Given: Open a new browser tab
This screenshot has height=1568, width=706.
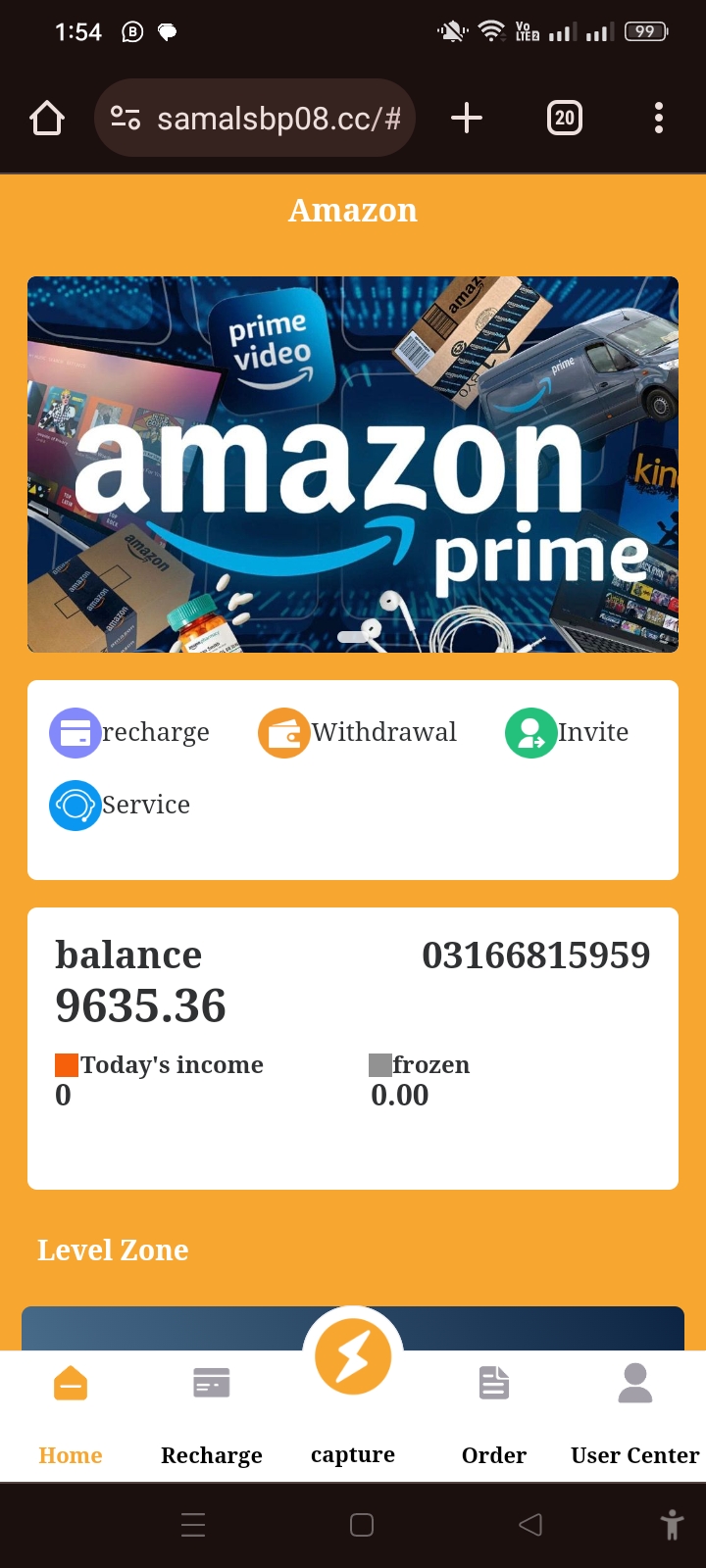Looking at the screenshot, I should click(467, 119).
